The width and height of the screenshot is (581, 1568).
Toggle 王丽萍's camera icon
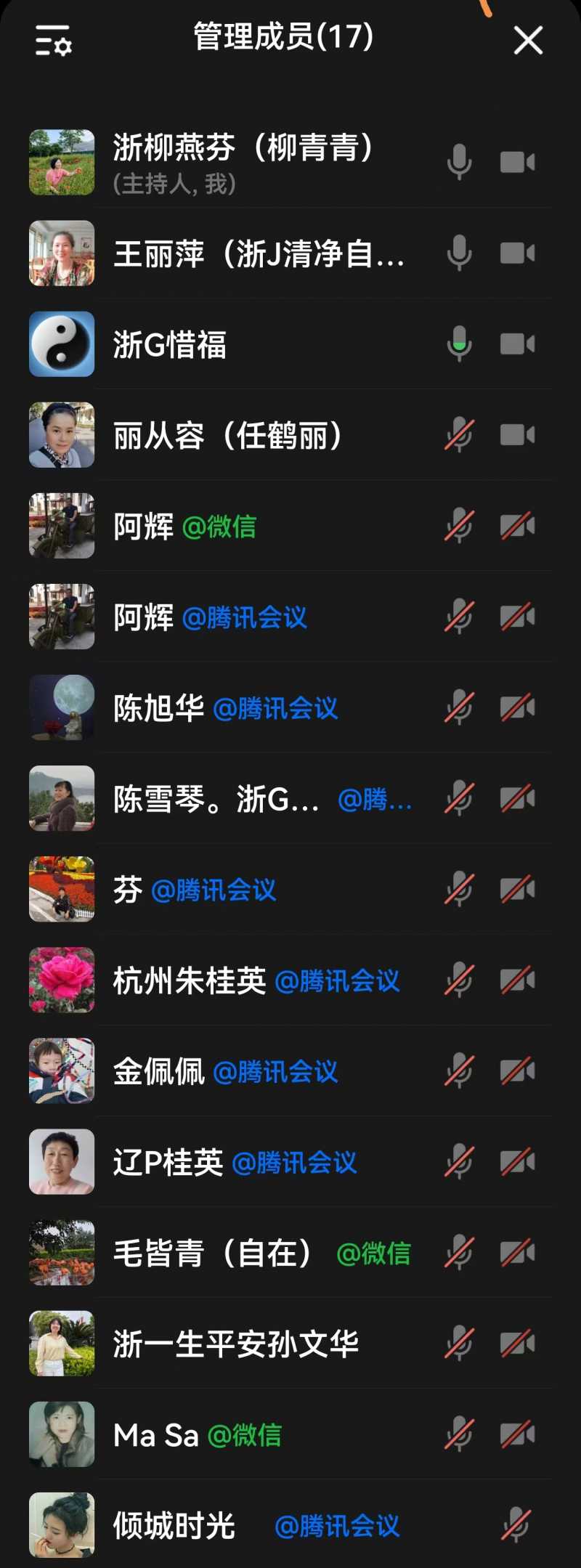coord(518,253)
